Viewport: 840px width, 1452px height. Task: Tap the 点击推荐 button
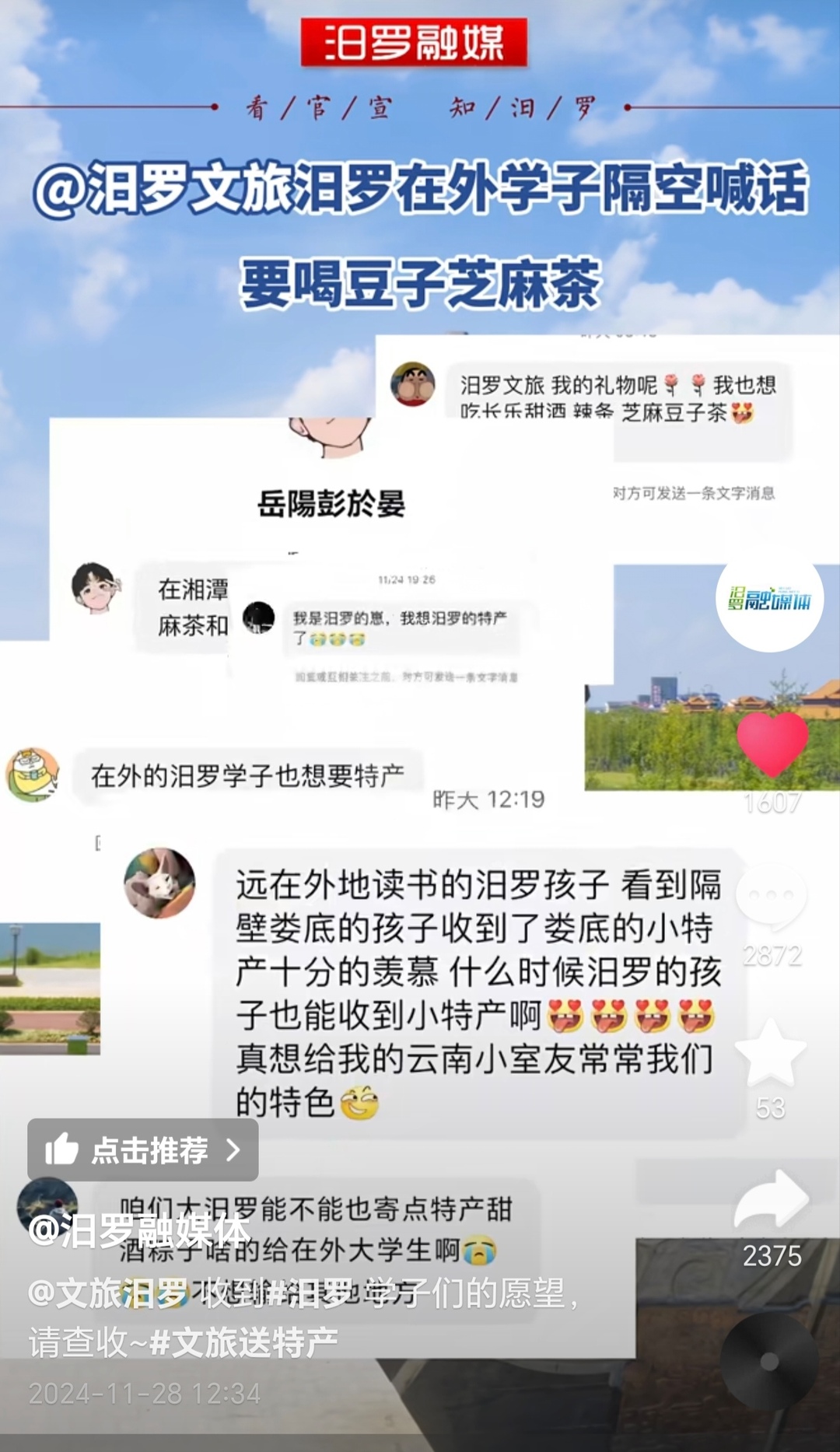click(143, 1150)
